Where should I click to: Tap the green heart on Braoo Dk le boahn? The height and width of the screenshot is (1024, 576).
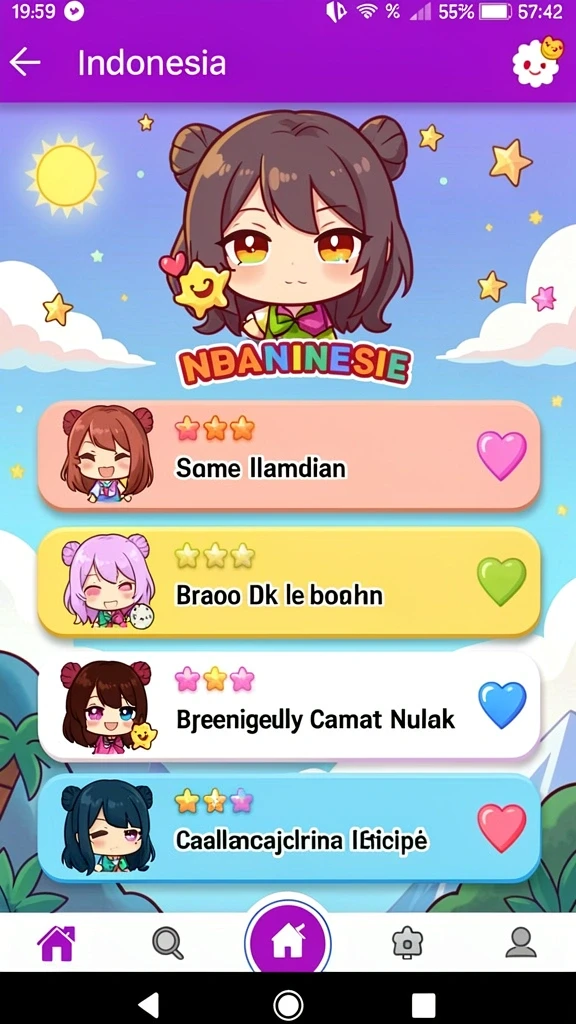point(501,581)
